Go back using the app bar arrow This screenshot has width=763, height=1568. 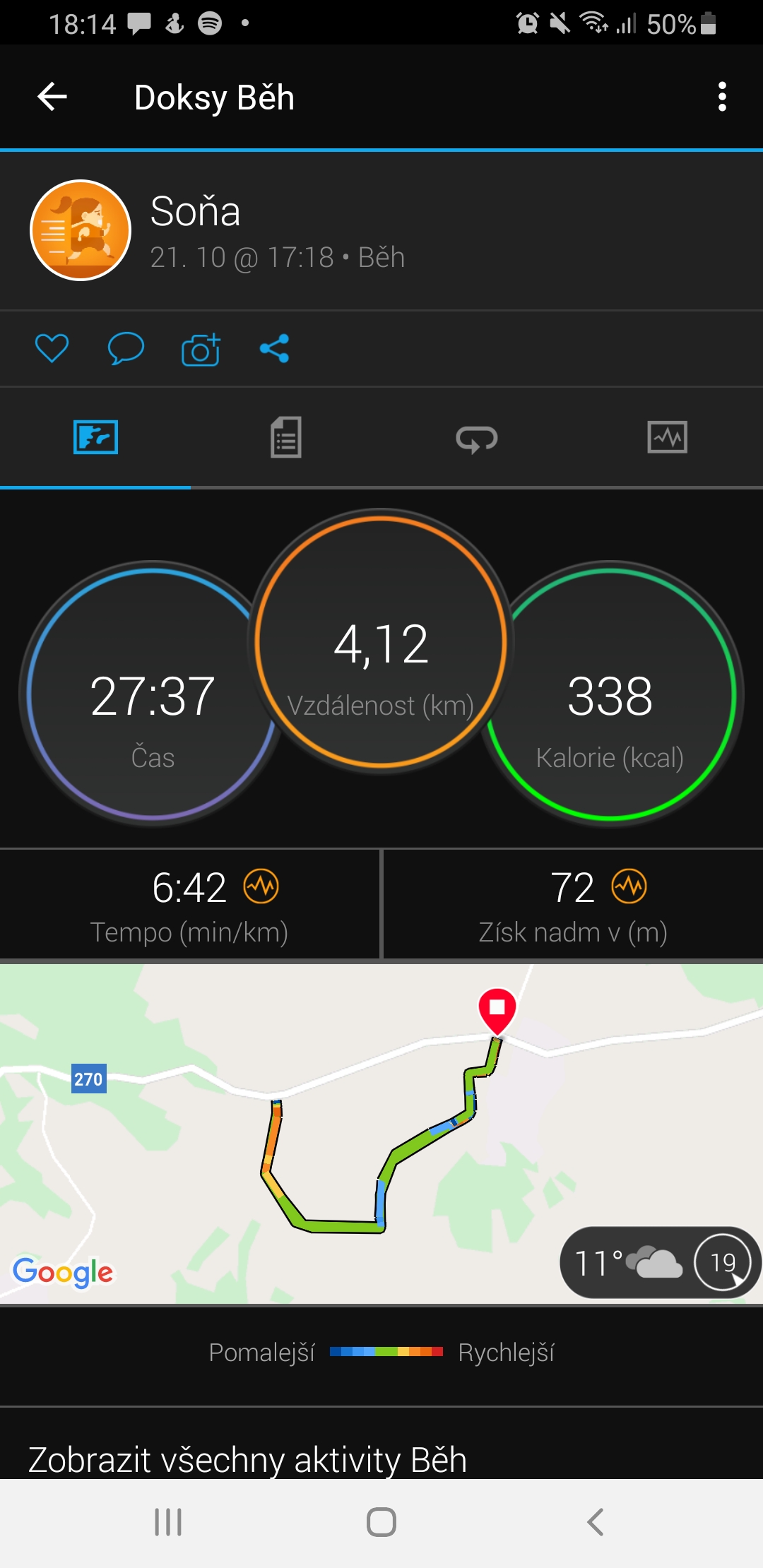click(x=52, y=97)
